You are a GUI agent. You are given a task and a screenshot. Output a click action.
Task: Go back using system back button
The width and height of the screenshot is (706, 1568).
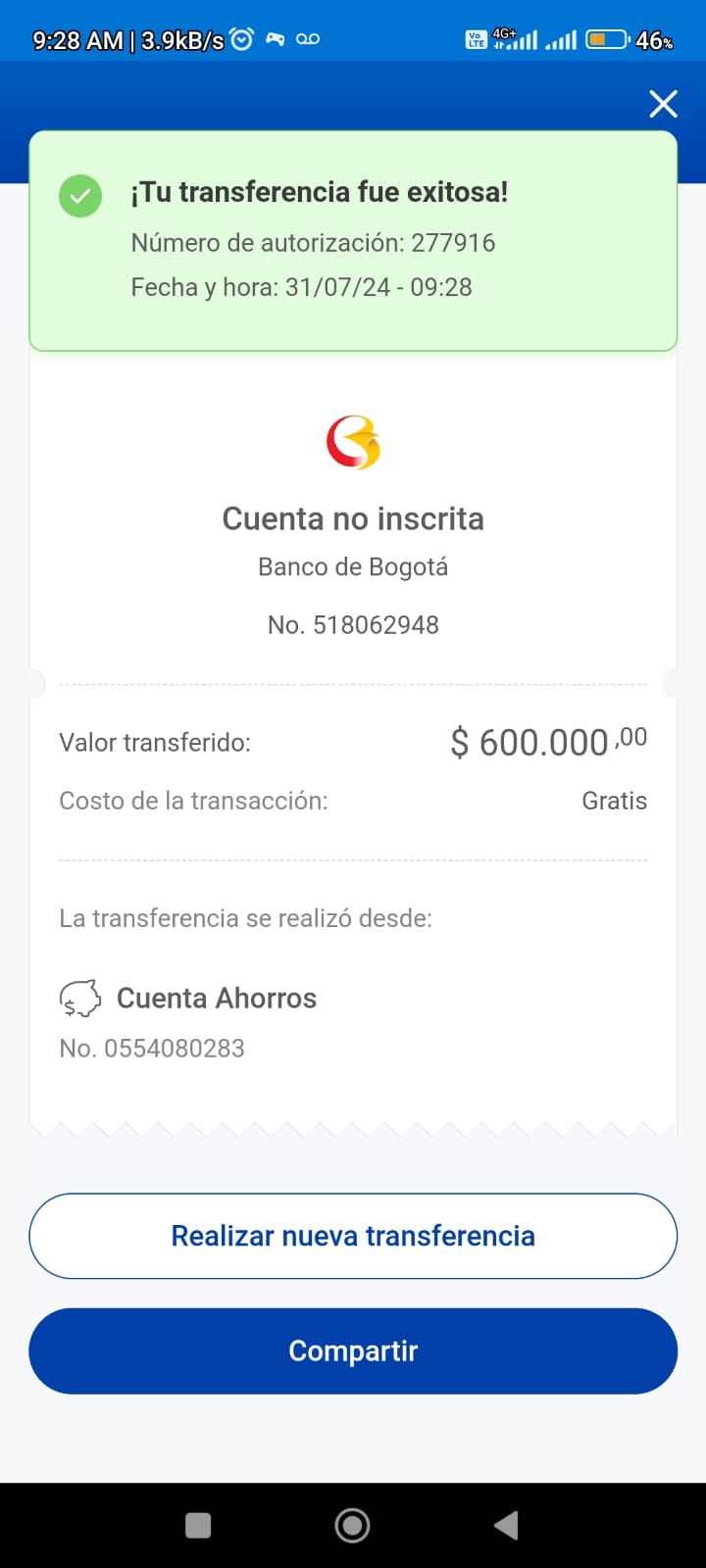click(x=506, y=1525)
